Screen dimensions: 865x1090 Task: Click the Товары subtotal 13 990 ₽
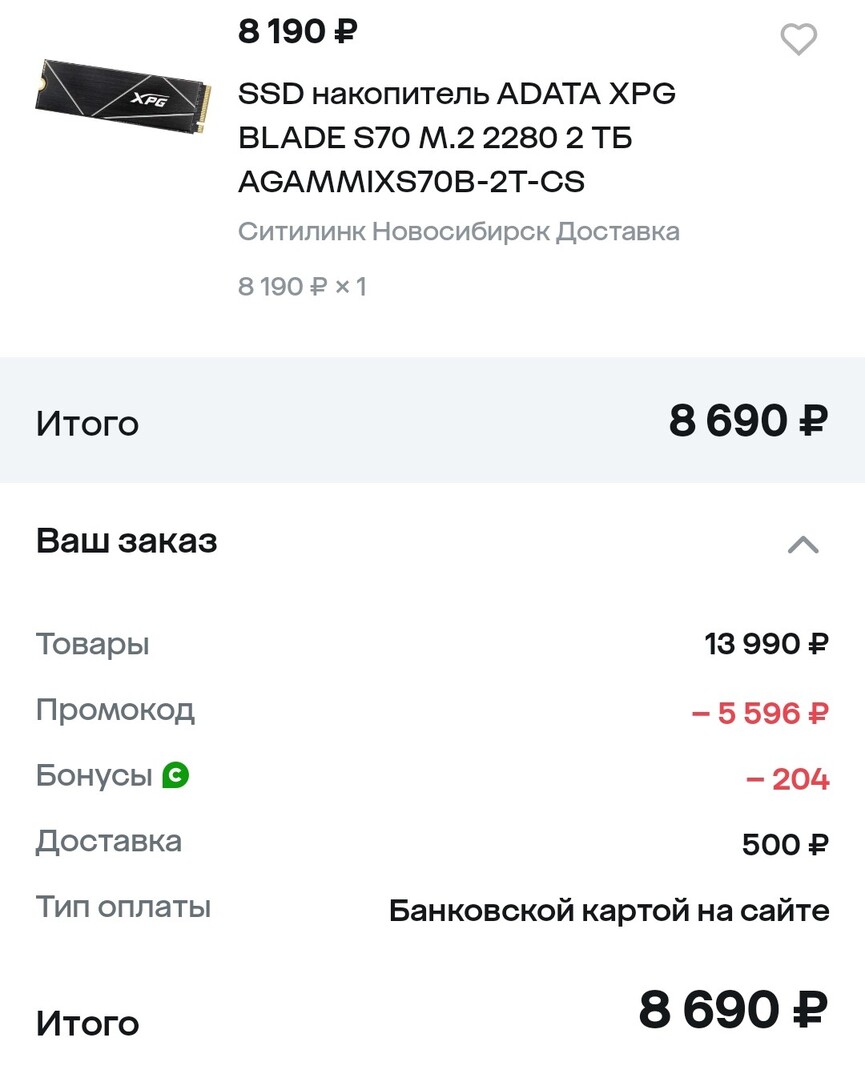[765, 644]
